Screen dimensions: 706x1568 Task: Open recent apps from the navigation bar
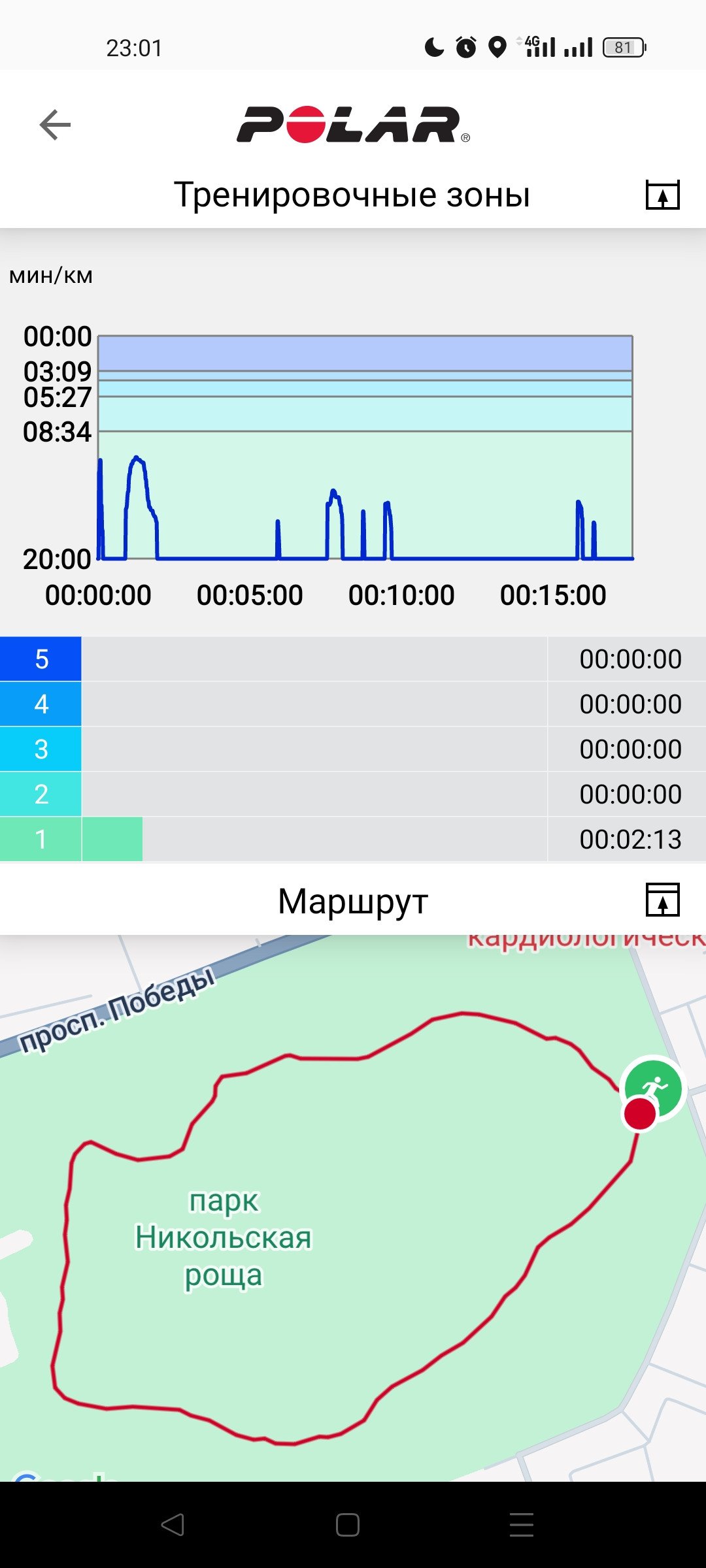pyautogui.click(x=521, y=1525)
